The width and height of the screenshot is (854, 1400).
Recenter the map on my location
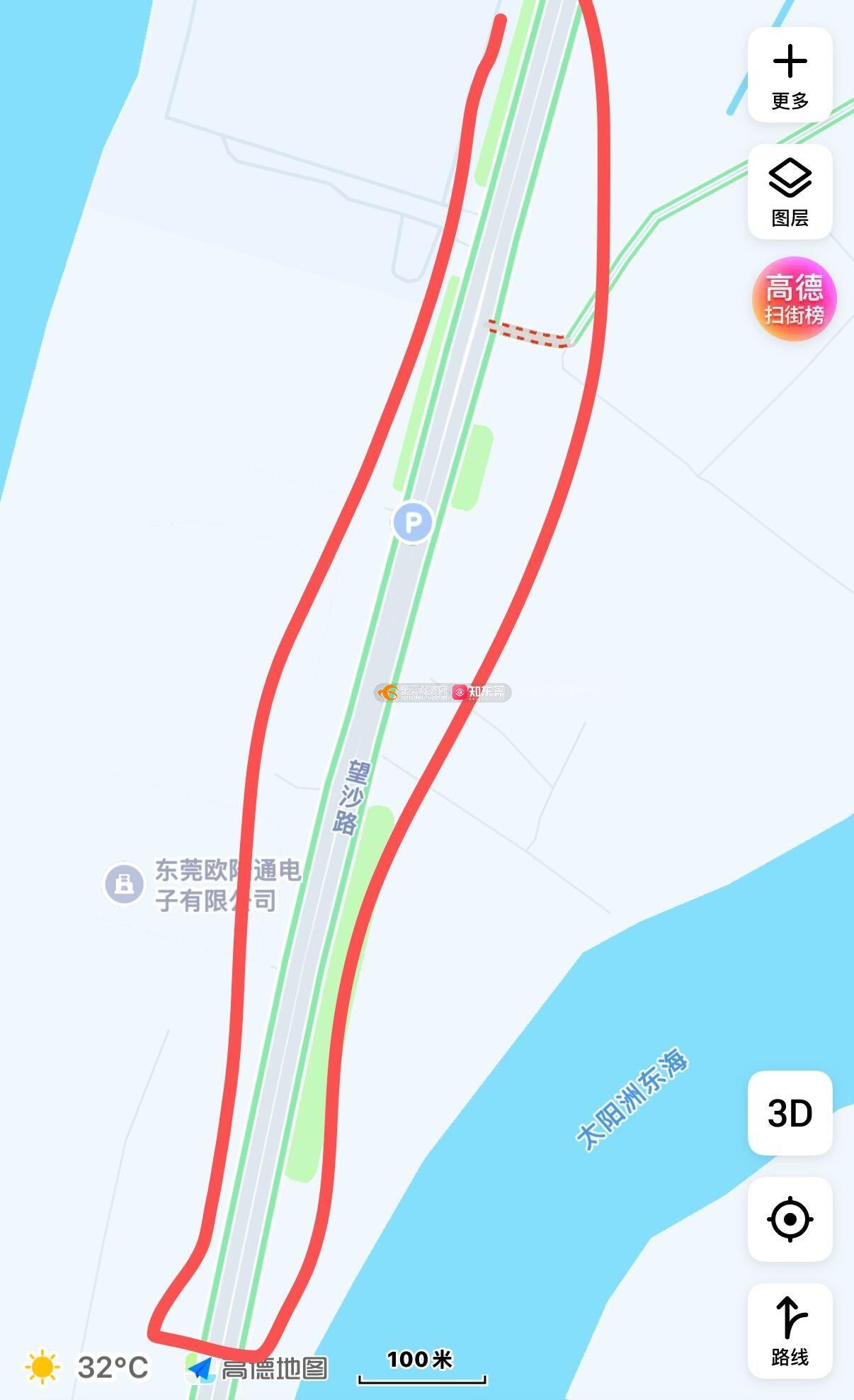(790, 1219)
